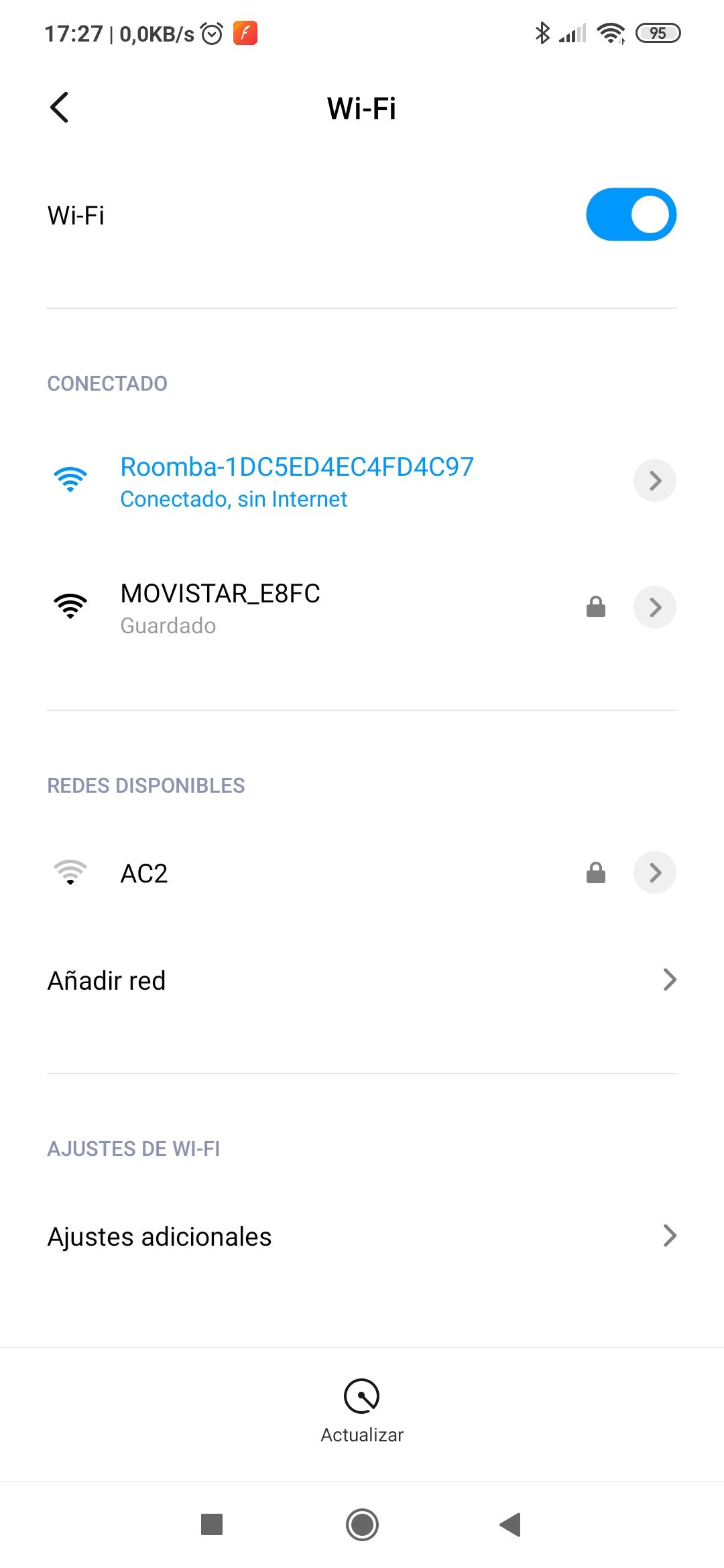The image size is (724, 1568).
Task: Open details of the Roomba network via chevron
Action: click(x=654, y=480)
